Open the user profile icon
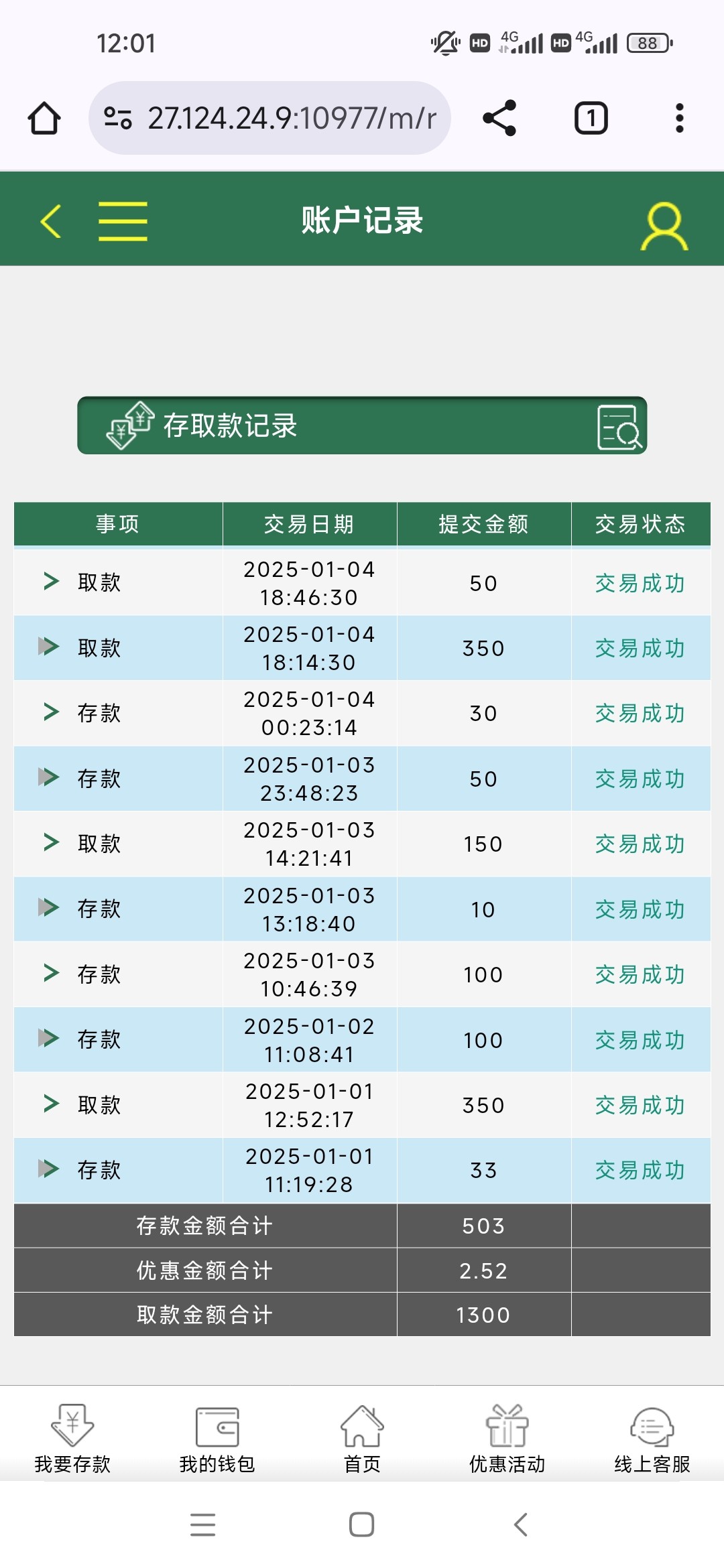Screen dimensions: 724x1568 tap(664, 226)
